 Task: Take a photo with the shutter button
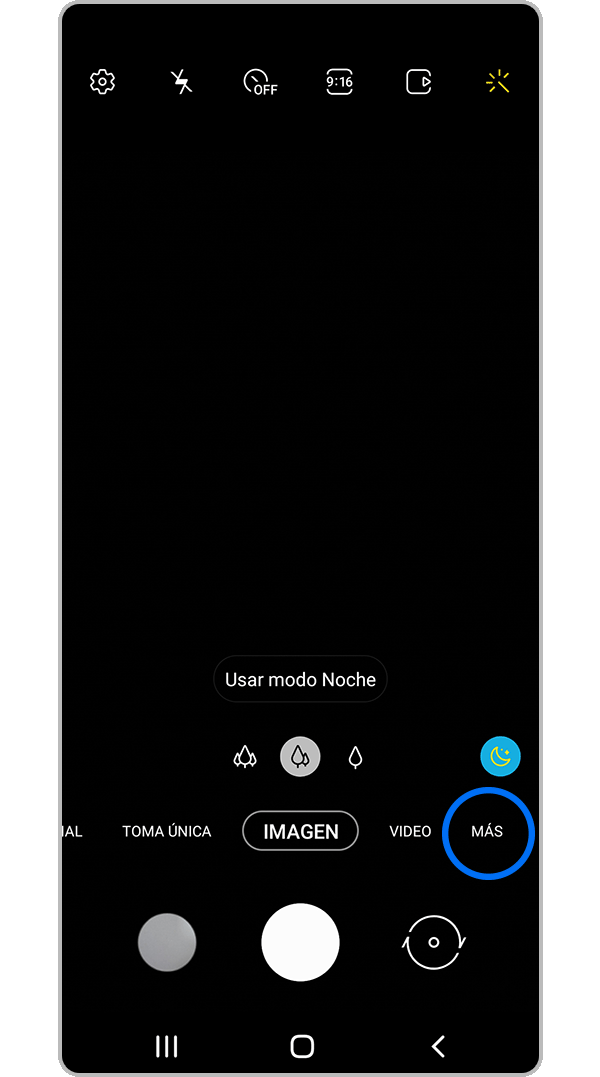[x=300, y=942]
